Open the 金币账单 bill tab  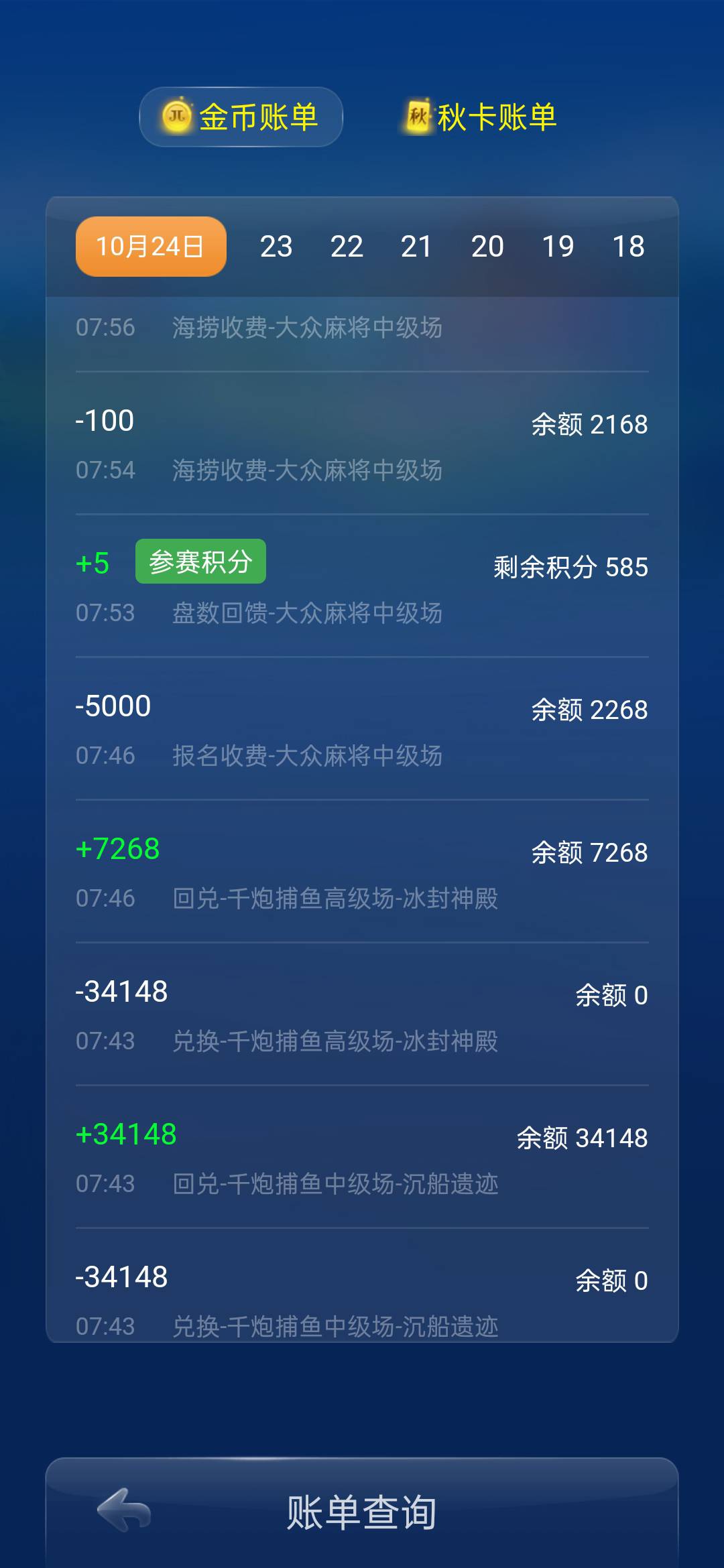[240, 115]
